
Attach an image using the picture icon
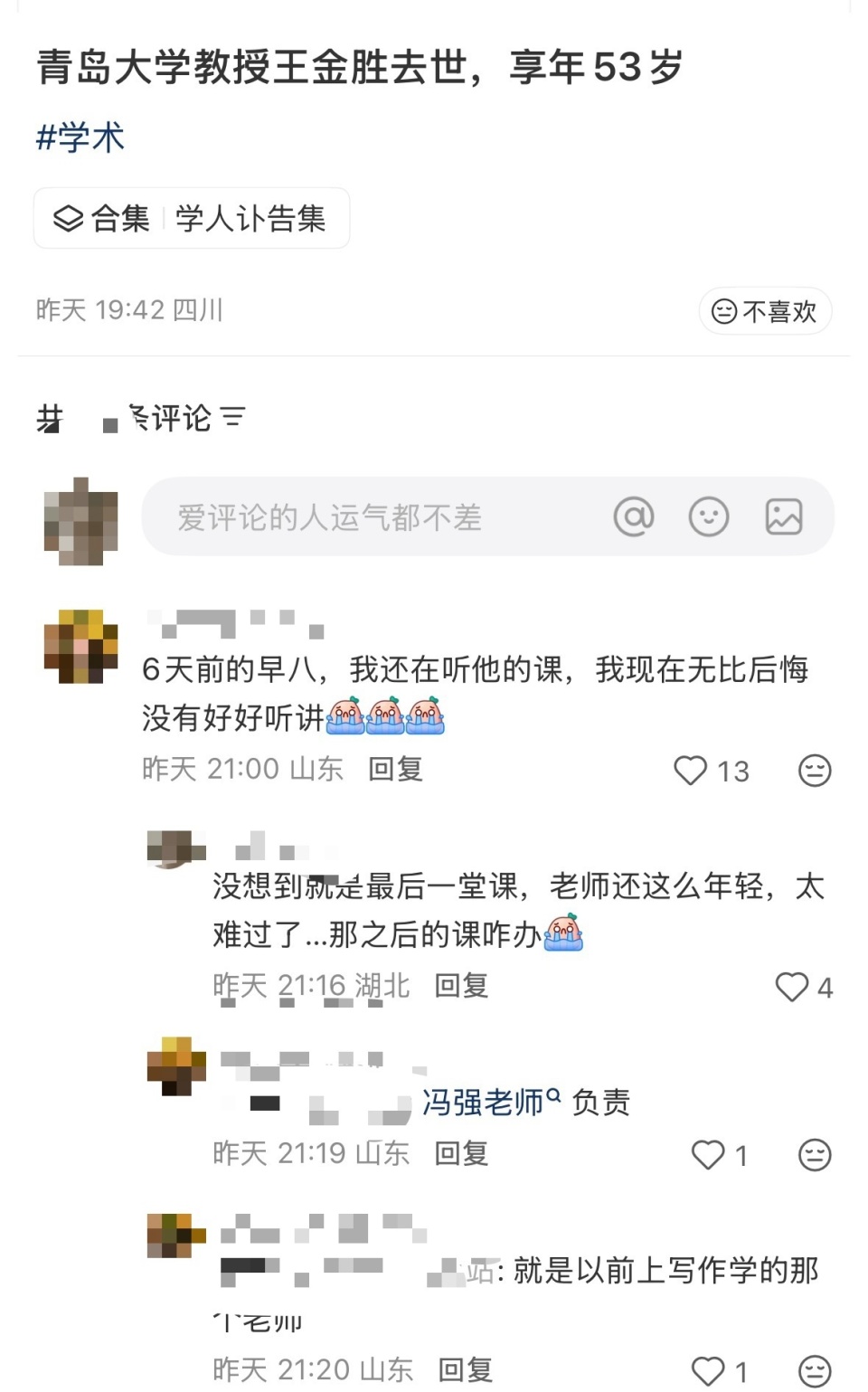pos(785,517)
